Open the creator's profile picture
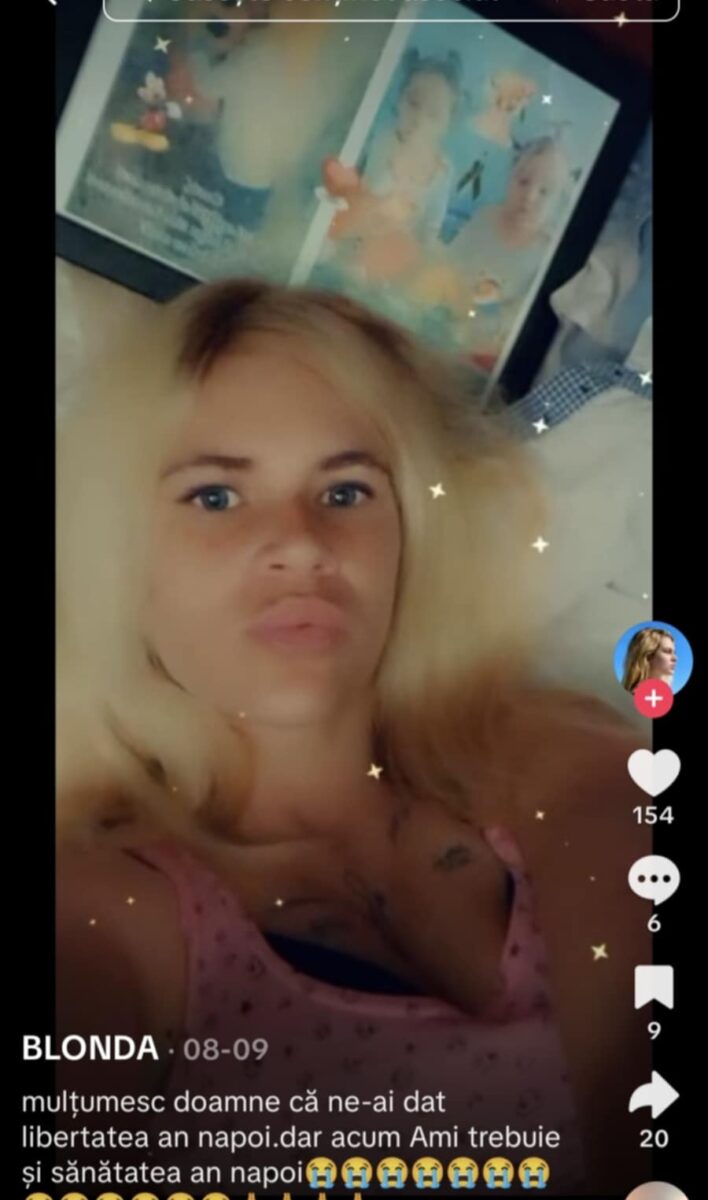The width and height of the screenshot is (708, 1200). click(x=652, y=658)
